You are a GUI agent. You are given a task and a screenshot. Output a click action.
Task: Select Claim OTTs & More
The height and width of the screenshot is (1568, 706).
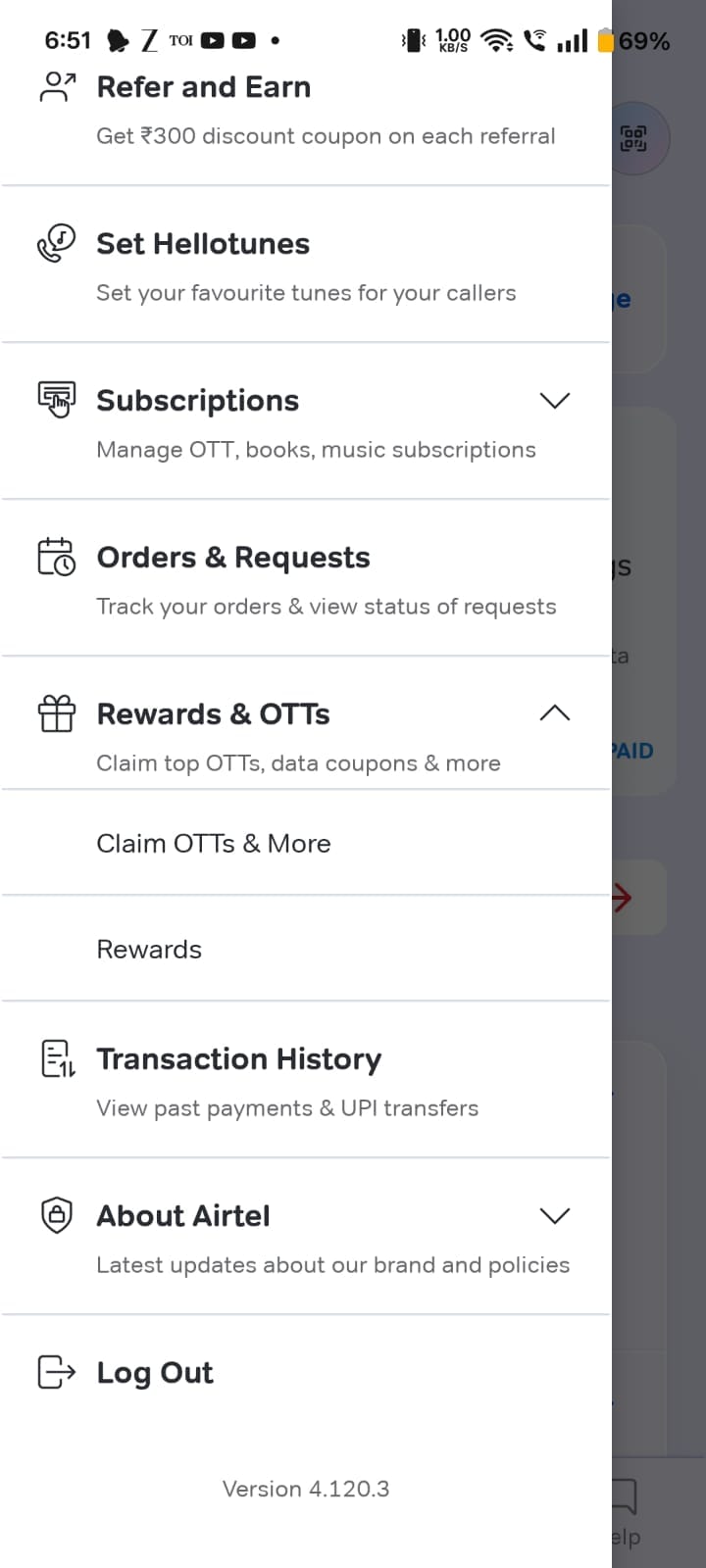[x=305, y=844]
